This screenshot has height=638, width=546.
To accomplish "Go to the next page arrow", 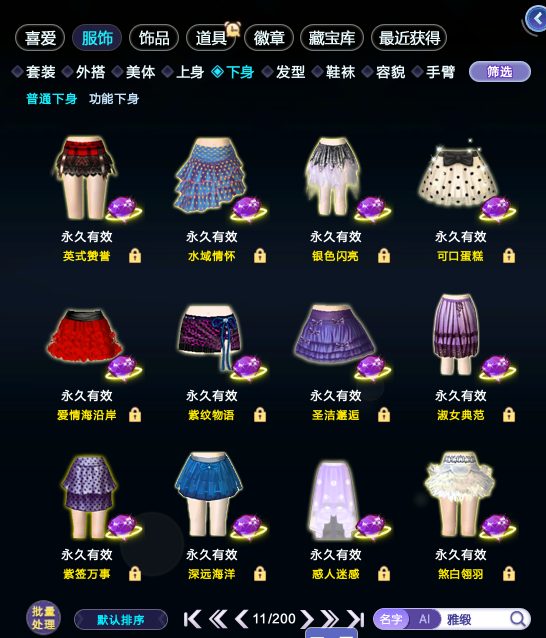I will [x=307, y=619].
